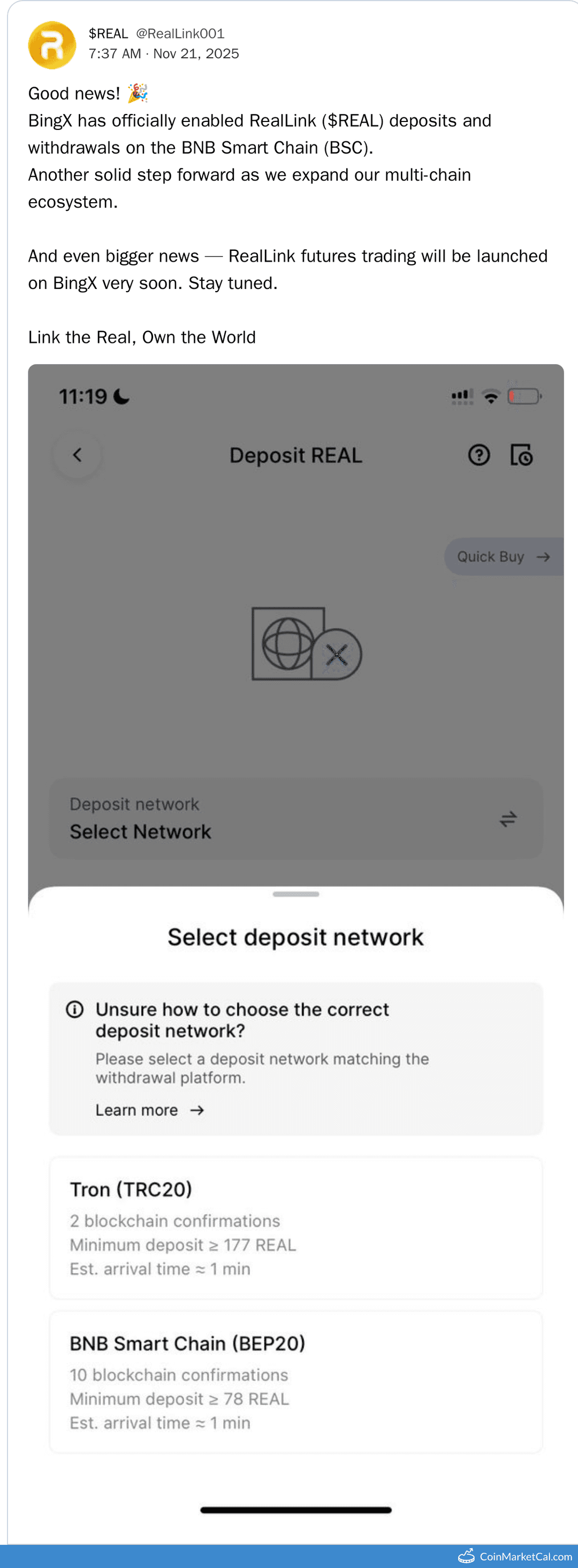The width and height of the screenshot is (578, 1568).
Task: Click the $REAL profile avatar
Action: pos(52,44)
